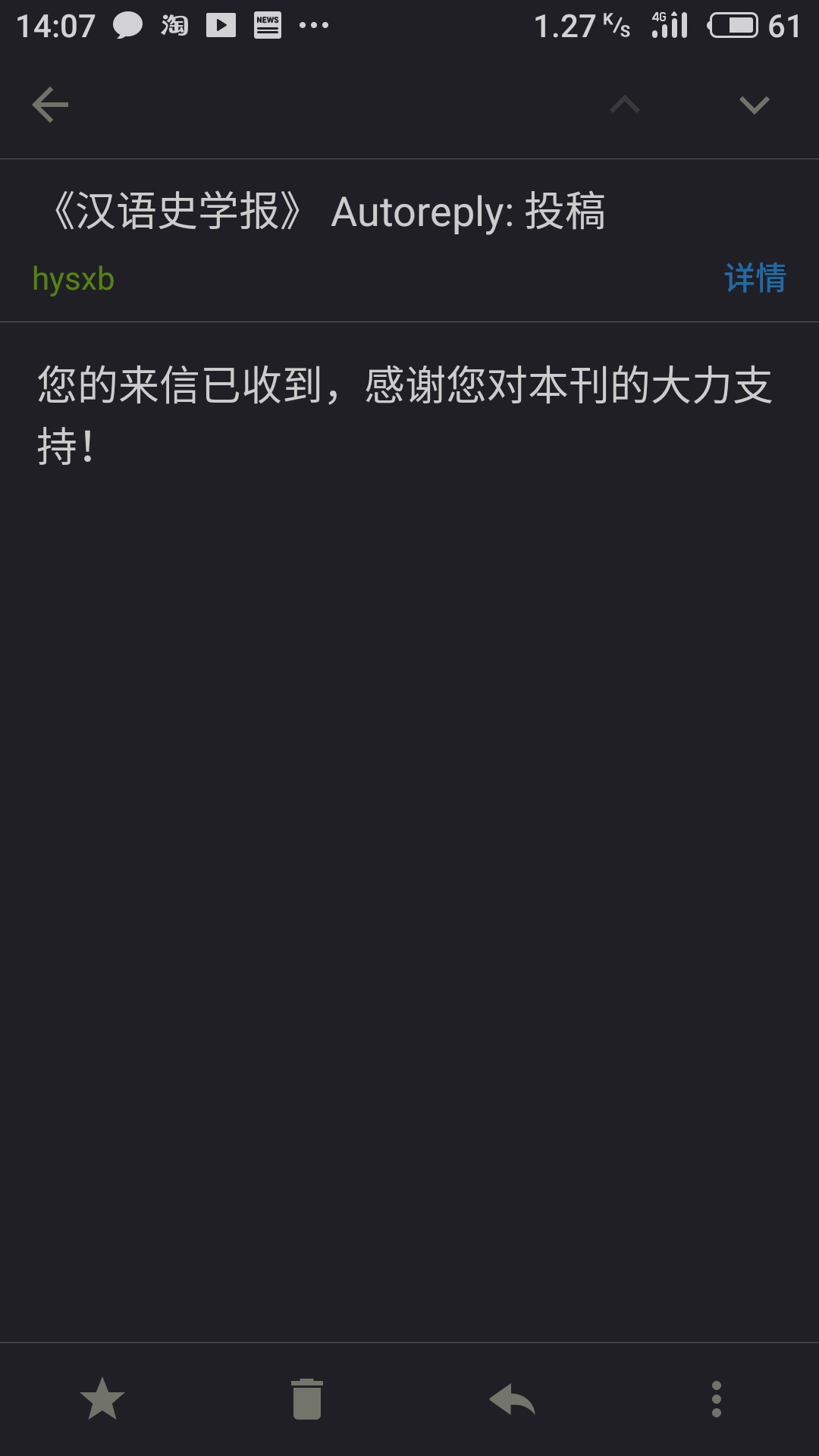This screenshot has height=1456, width=819.
Task: Open 详情 to view email details
Action: (755, 278)
